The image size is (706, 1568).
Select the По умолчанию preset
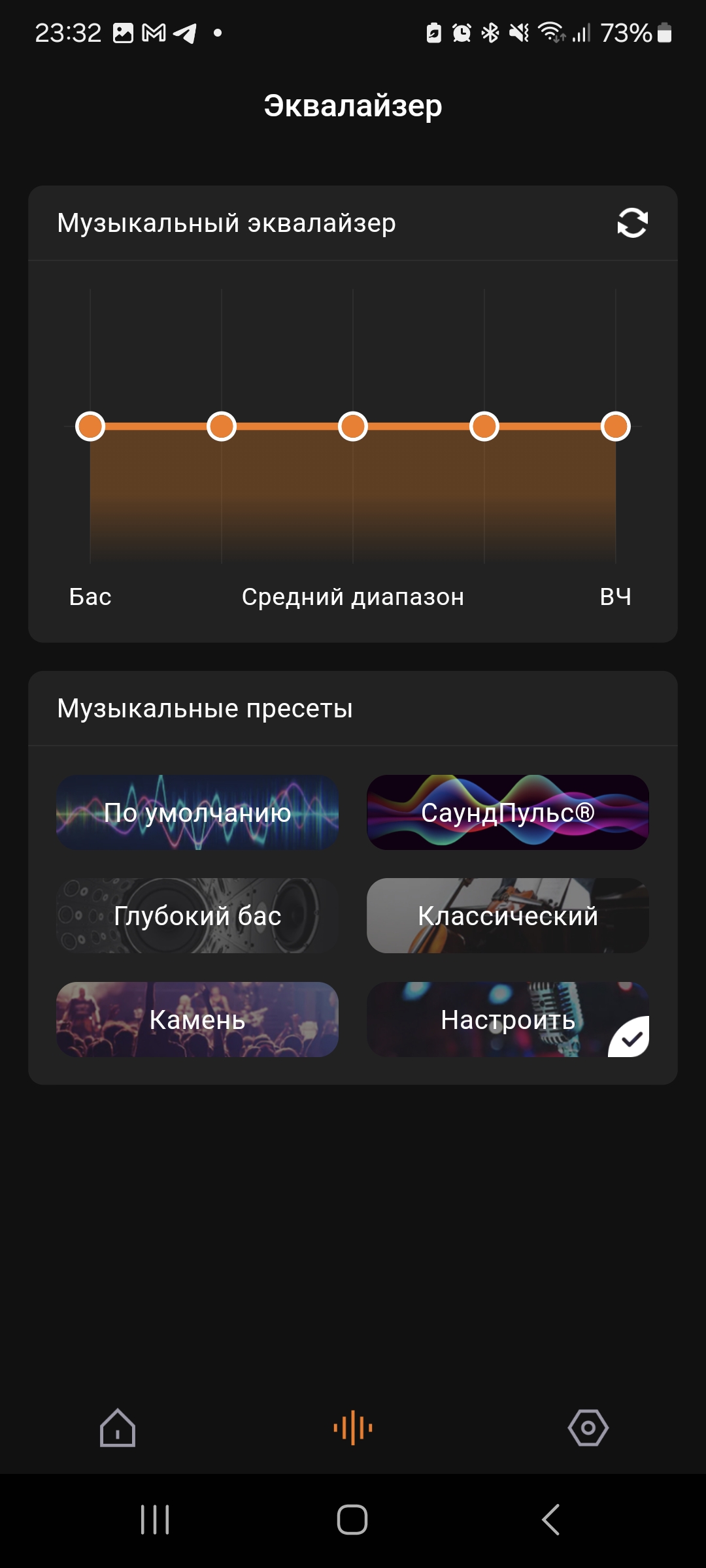(x=197, y=813)
